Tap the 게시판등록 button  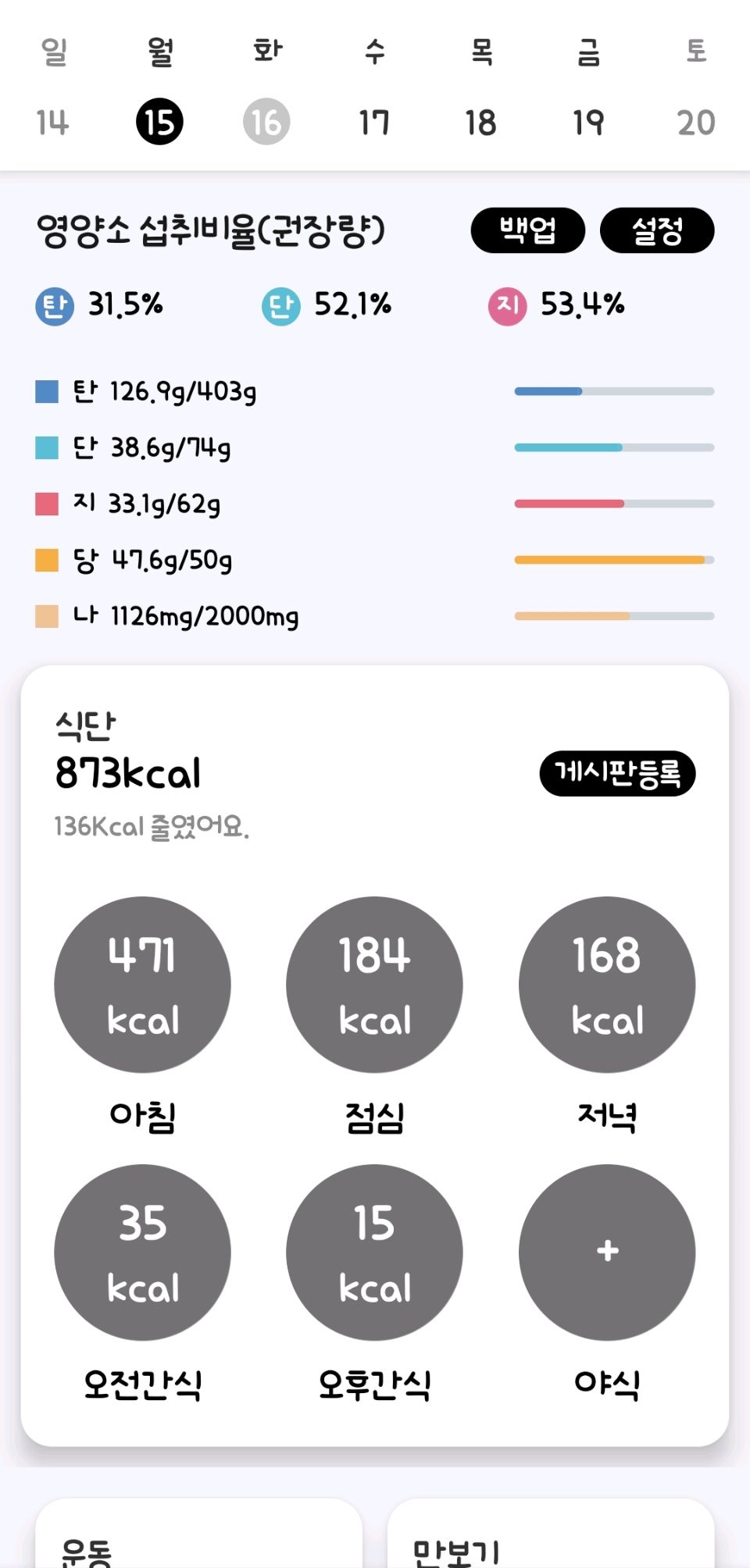pos(617,773)
